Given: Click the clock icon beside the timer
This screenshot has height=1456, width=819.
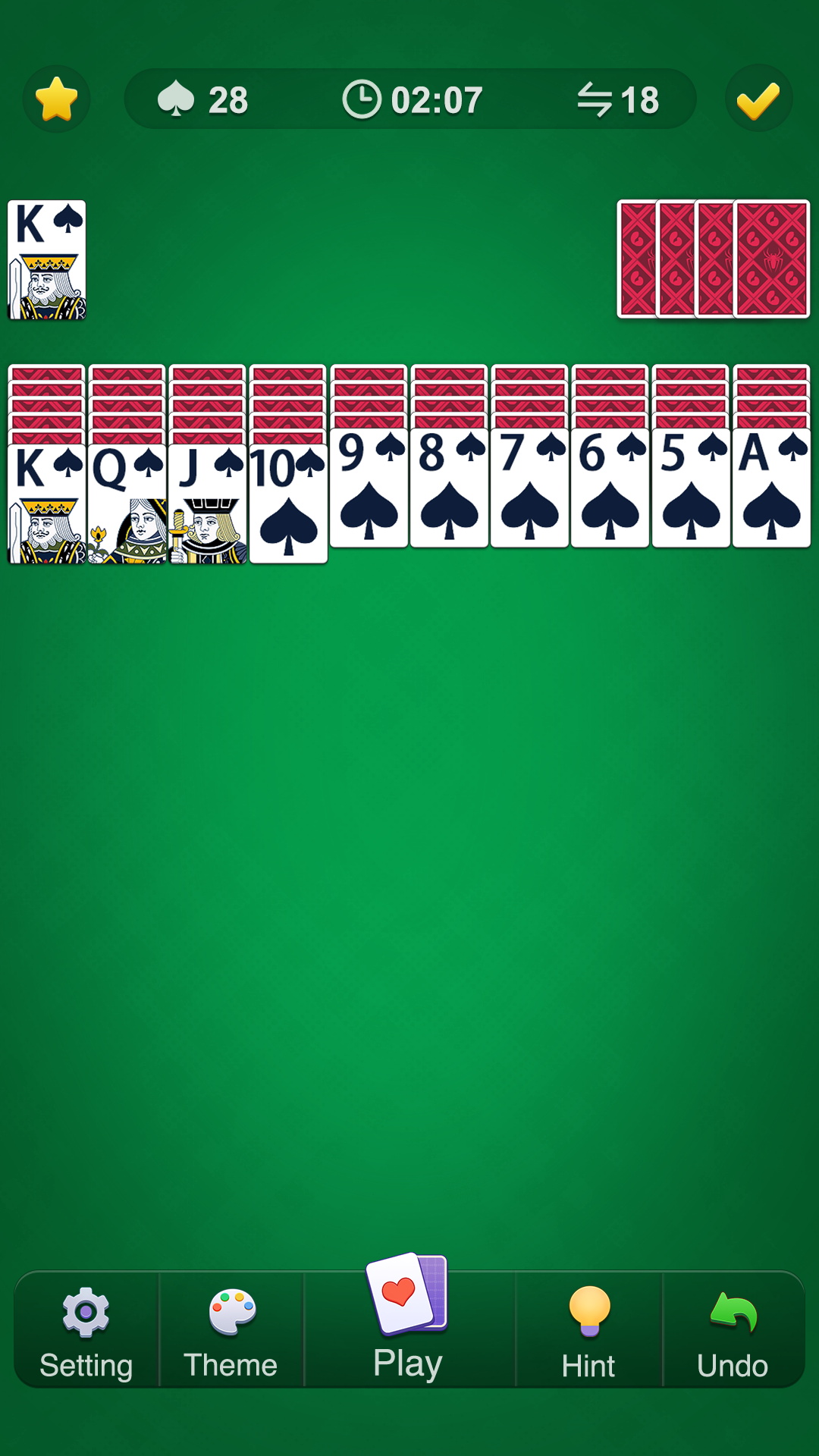Looking at the screenshot, I should tap(362, 97).
